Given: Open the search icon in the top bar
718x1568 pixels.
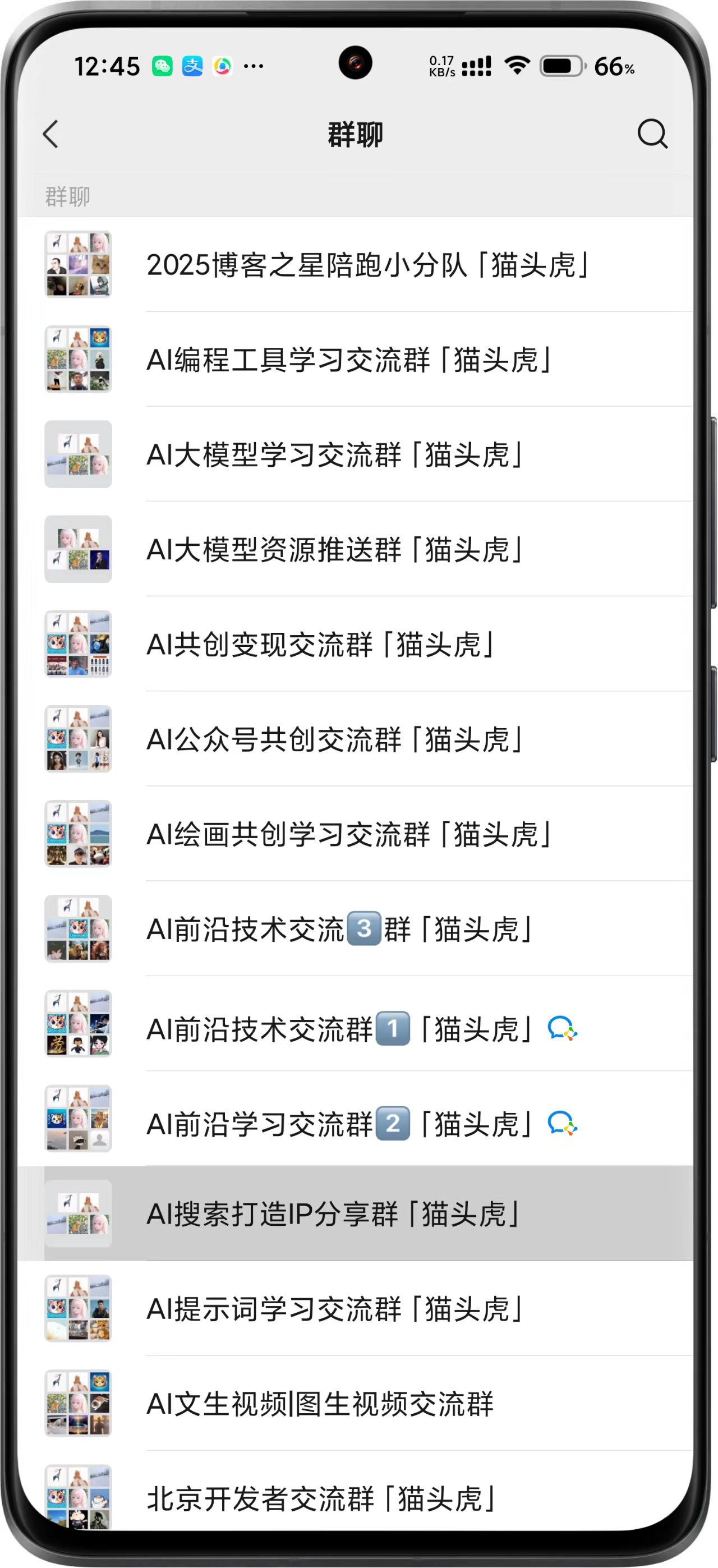Looking at the screenshot, I should (x=652, y=134).
